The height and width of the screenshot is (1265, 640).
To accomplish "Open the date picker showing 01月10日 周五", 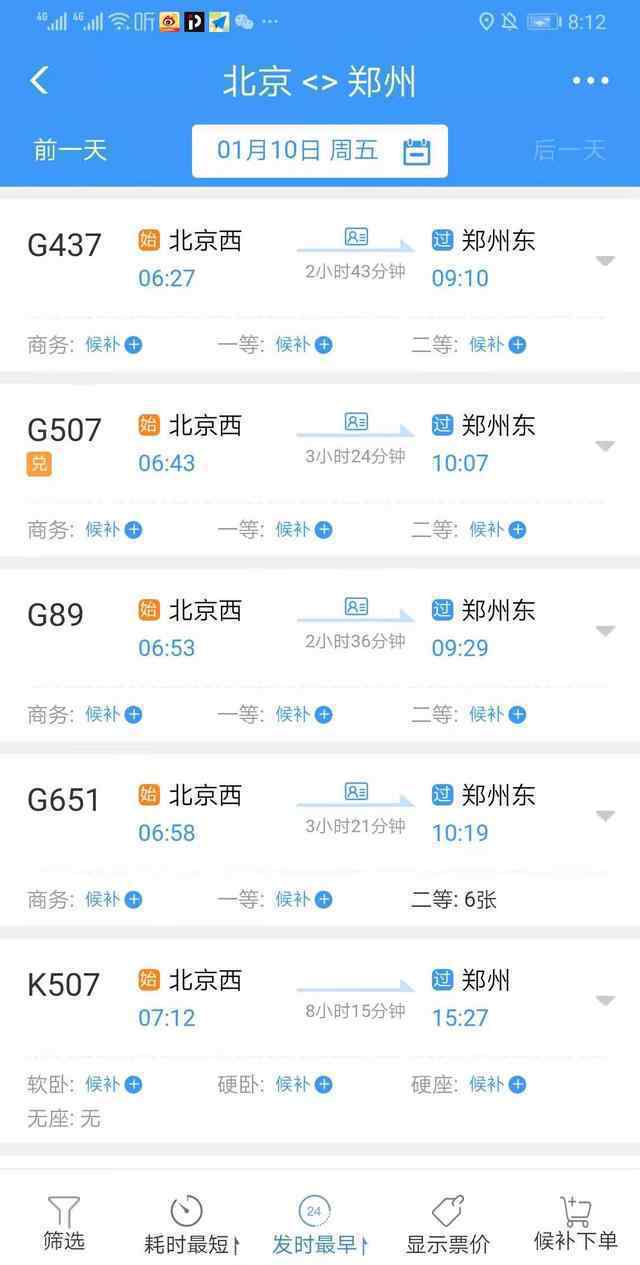I will [320, 151].
